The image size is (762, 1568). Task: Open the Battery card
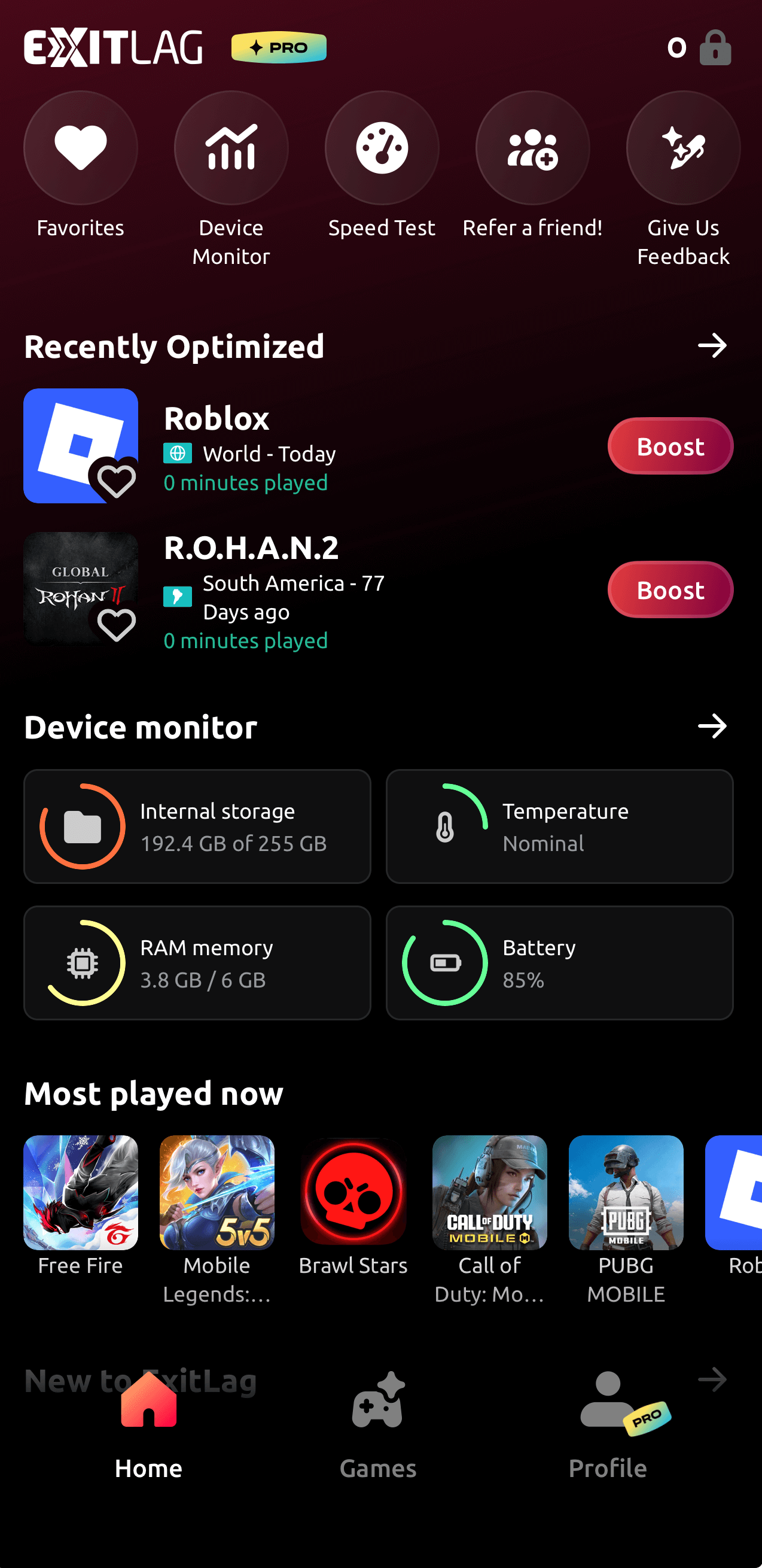point(559,963)
